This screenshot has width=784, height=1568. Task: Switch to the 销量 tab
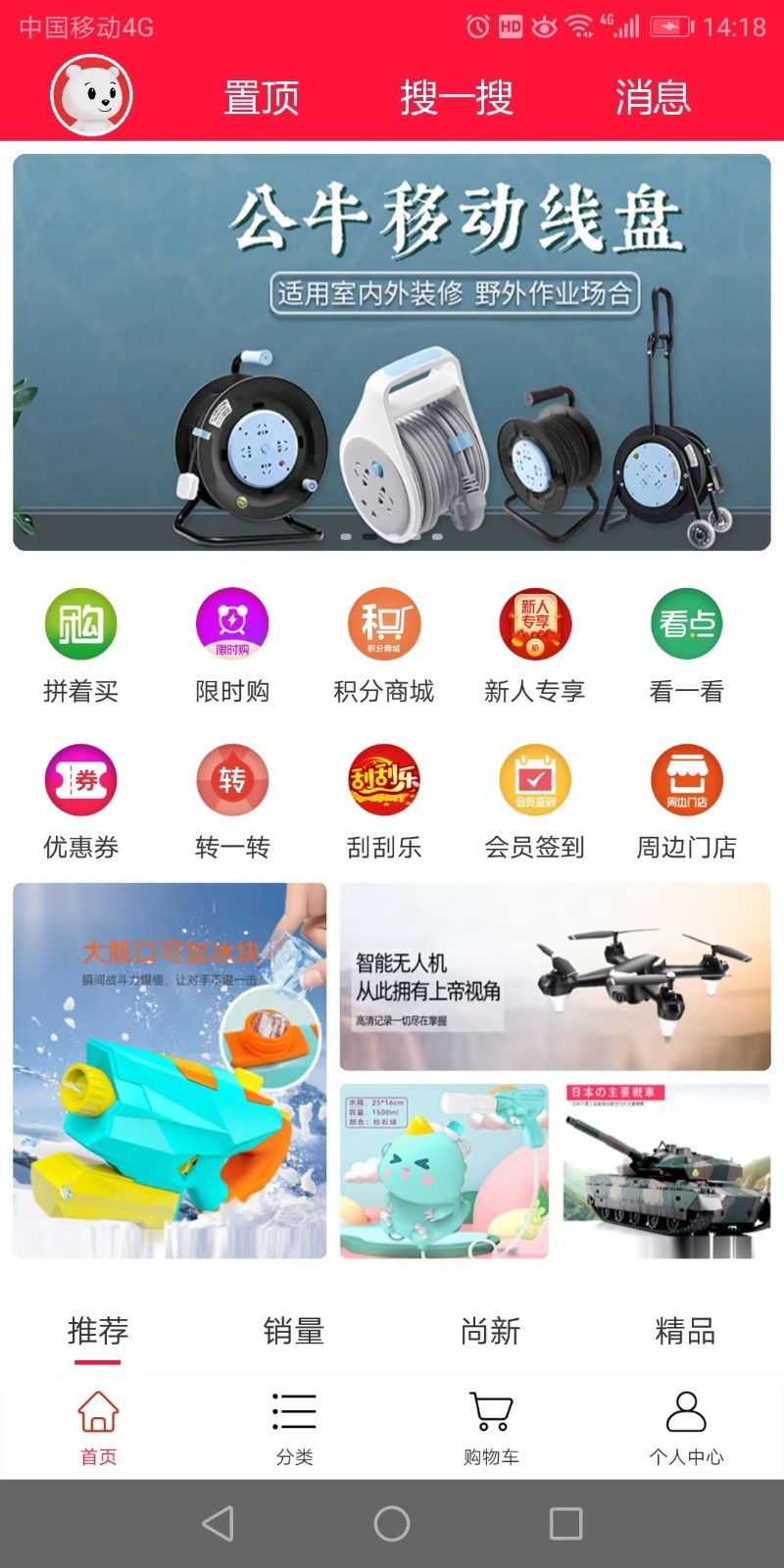294,1331
